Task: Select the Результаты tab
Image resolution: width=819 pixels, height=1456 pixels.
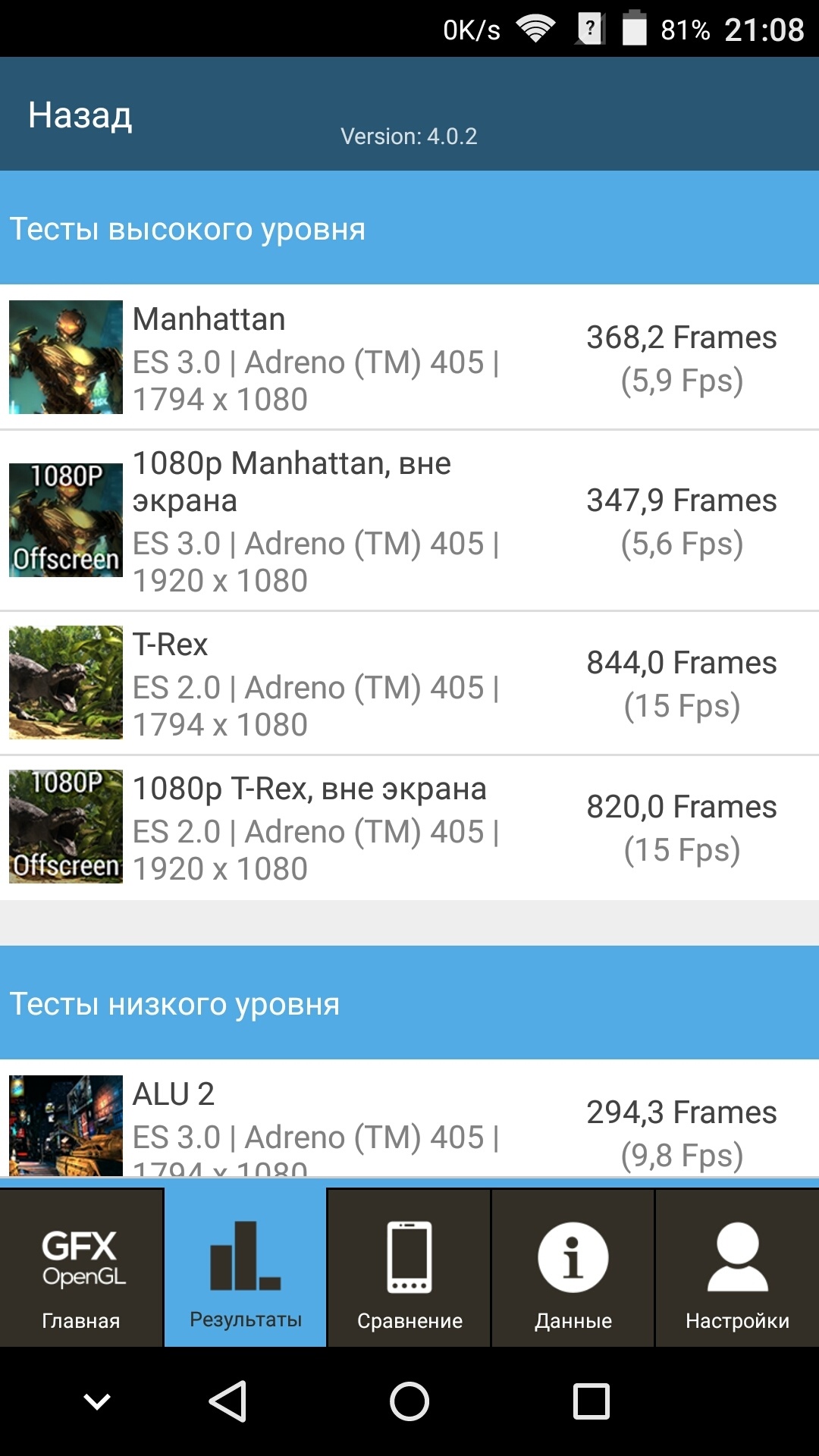Action: coord(246,1268)
